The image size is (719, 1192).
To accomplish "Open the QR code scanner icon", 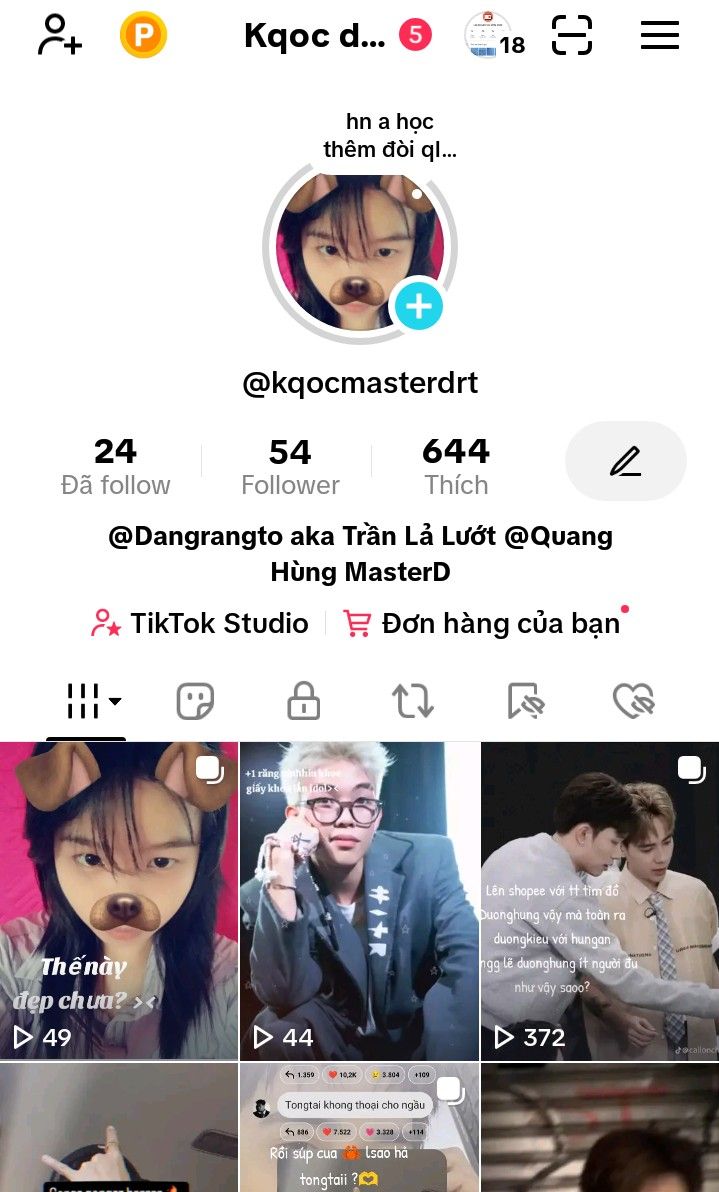I will pos(572,36).
